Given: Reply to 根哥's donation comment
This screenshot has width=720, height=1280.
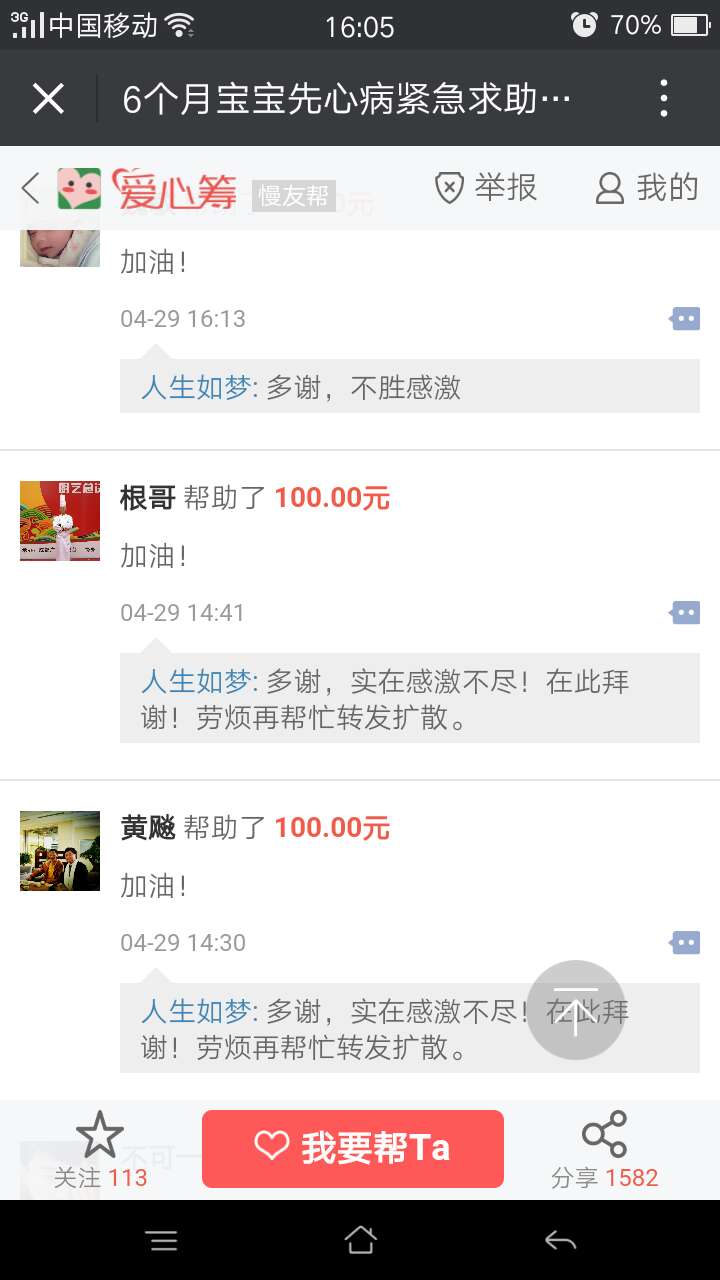Looking at the screenshot, I should point(685,613).
